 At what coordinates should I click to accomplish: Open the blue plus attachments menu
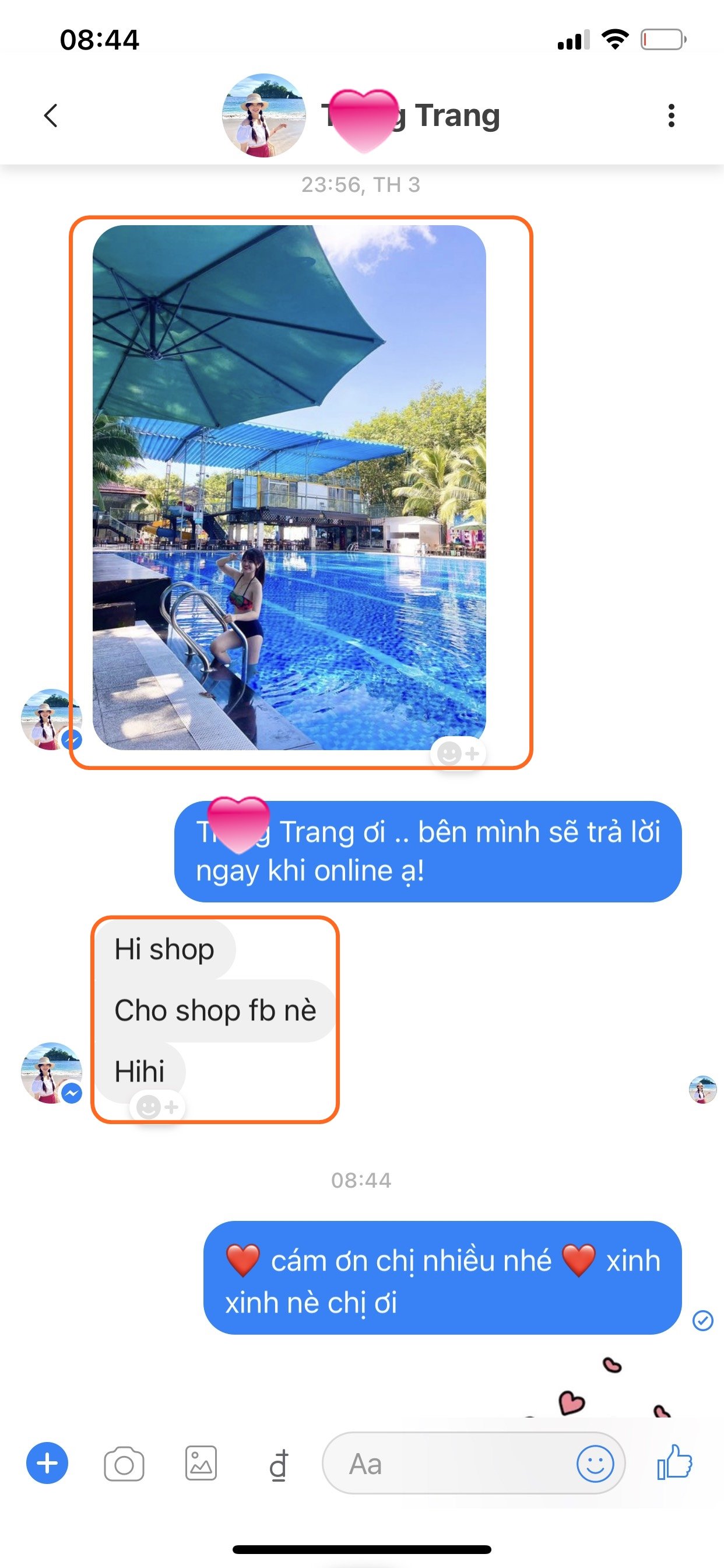47,1464
